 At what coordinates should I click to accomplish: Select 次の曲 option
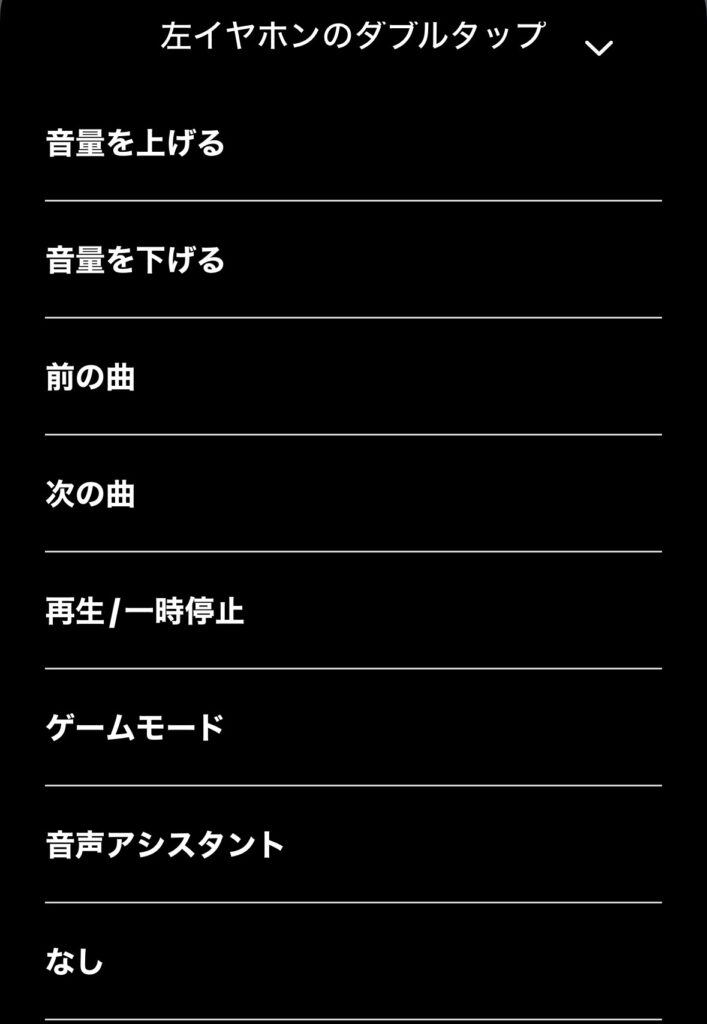tap(91, 495)
